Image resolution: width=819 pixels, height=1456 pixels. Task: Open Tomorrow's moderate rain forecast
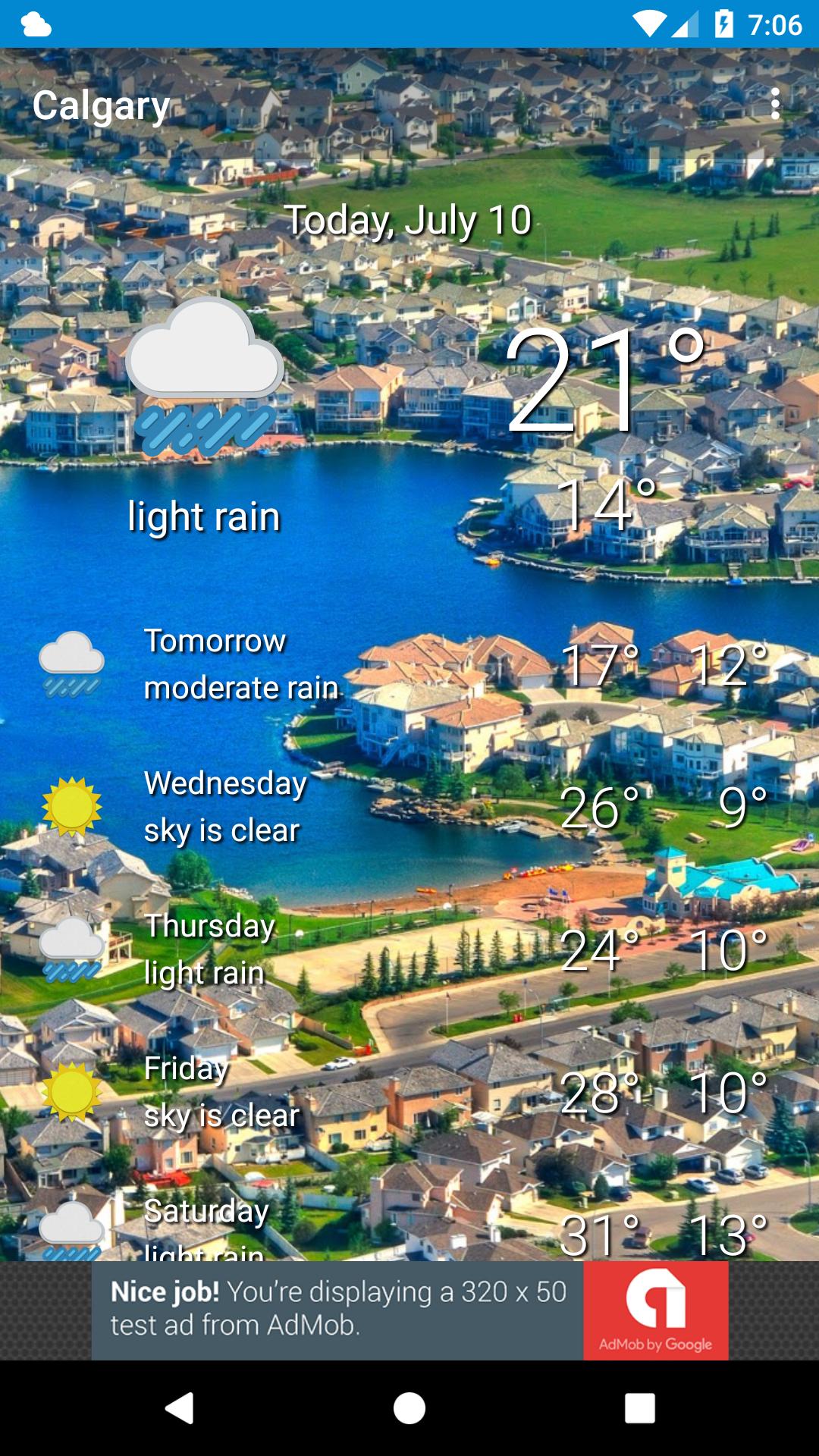pos(409,665)
